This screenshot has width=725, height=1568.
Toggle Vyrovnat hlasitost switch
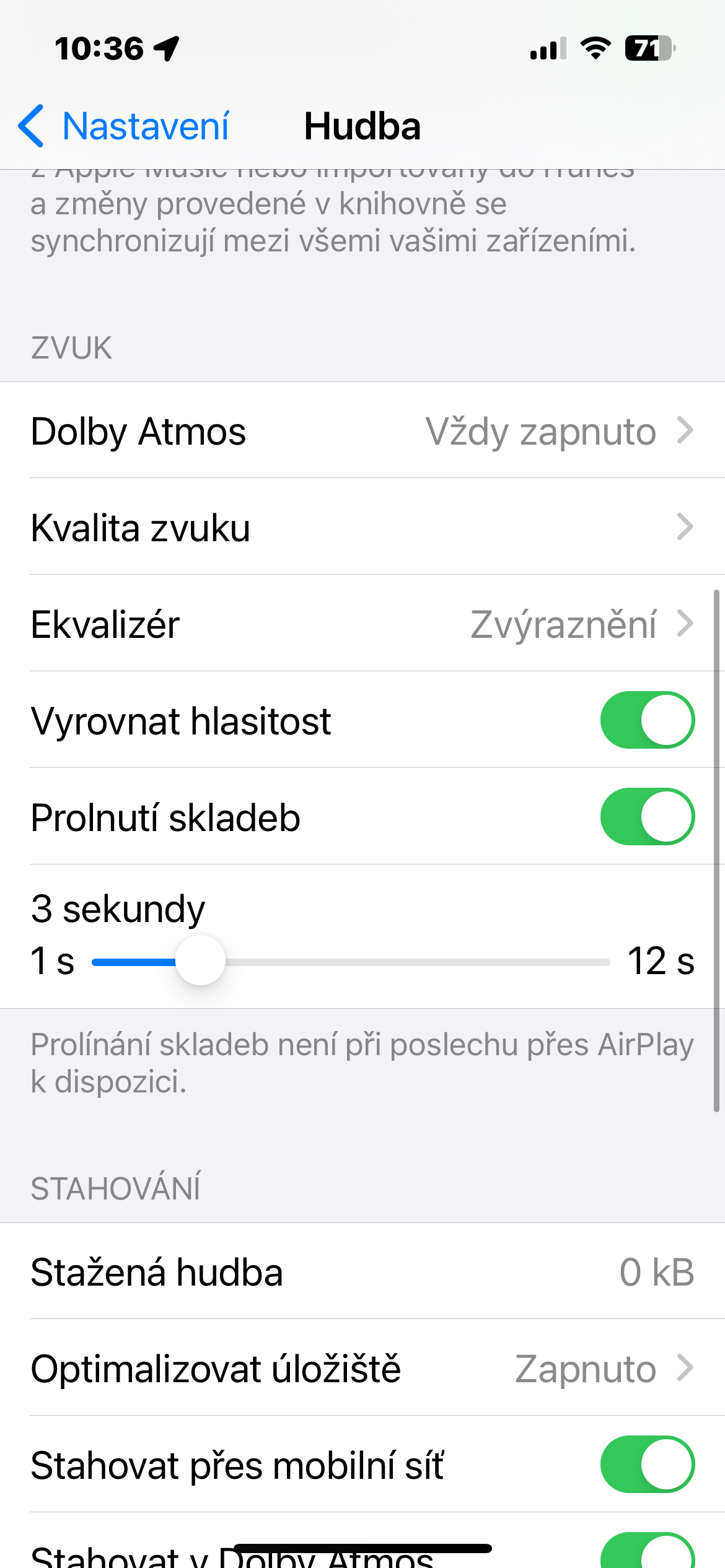click(x=647, y=720)
